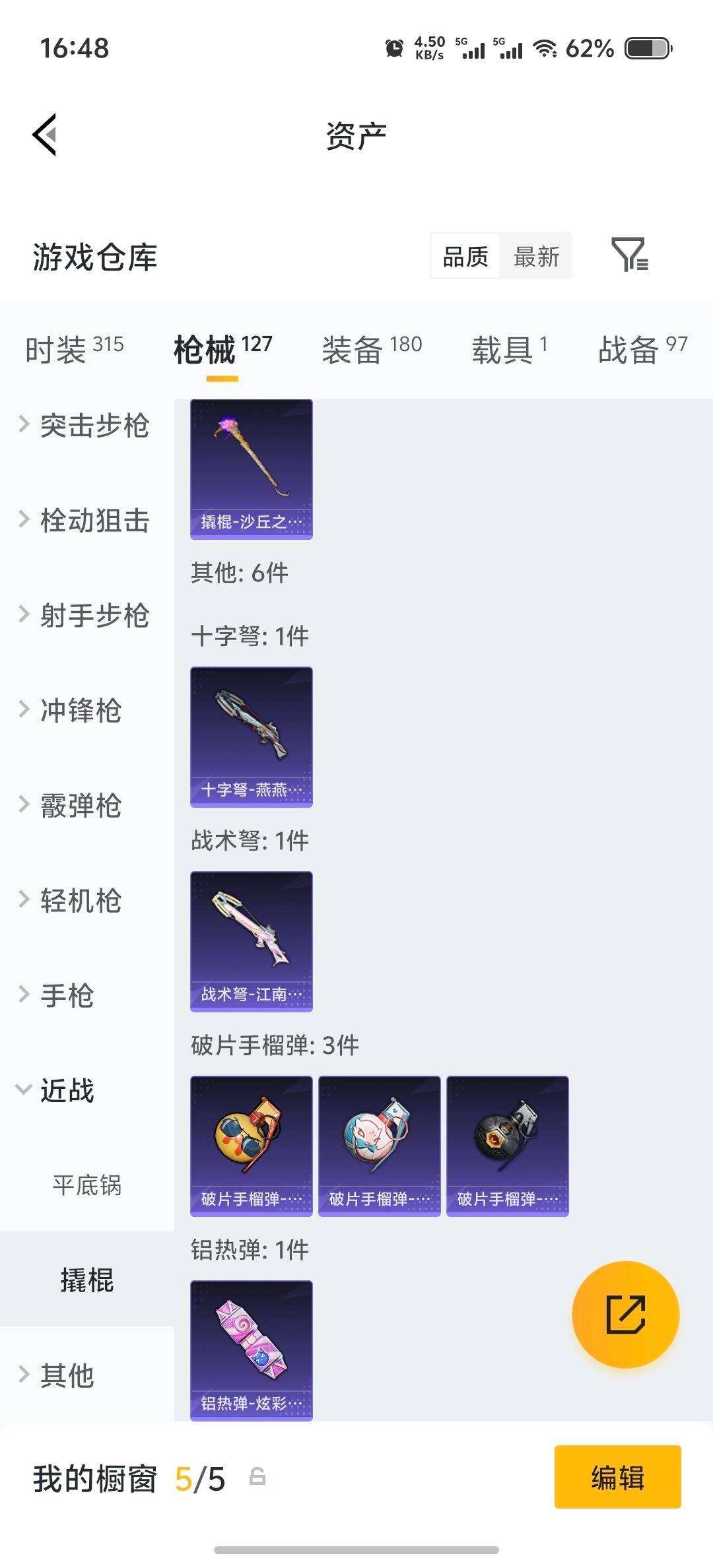Image resolution: width=713 pixels, height=1568 pixels.
Task: Switch sorting to 最新
Action: 537,256
